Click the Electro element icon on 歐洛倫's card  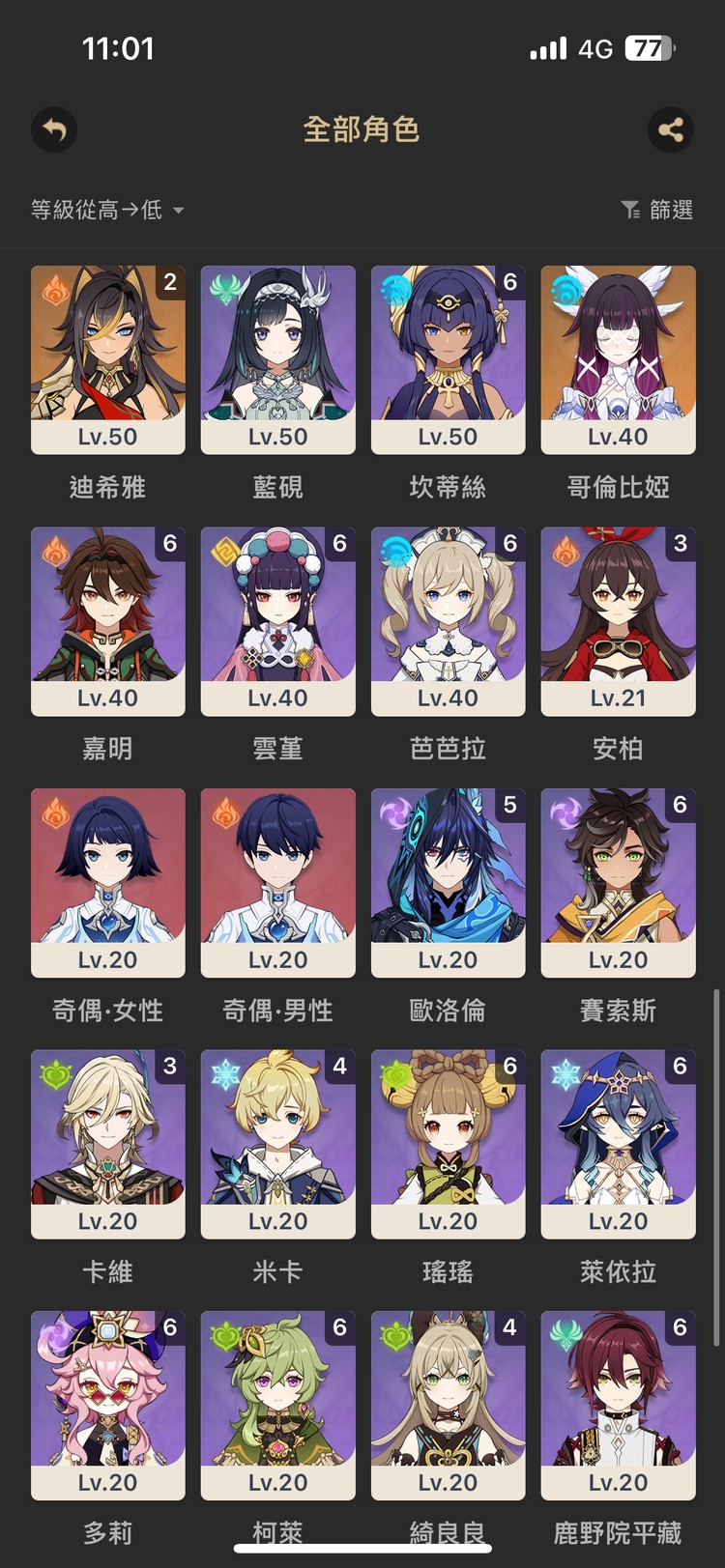pyautogui.click(x=393, y=809)
